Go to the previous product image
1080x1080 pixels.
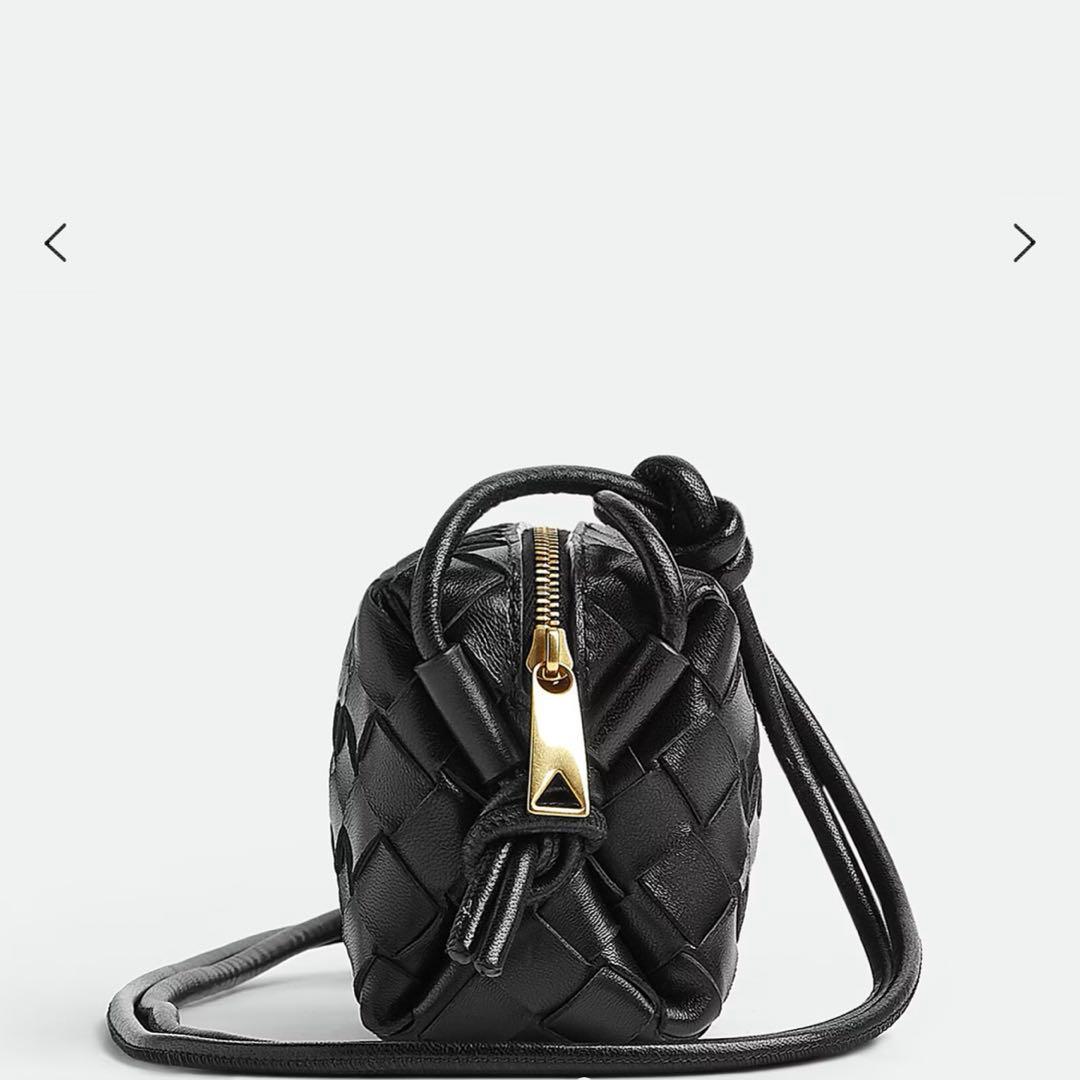(x=56, y=243)
